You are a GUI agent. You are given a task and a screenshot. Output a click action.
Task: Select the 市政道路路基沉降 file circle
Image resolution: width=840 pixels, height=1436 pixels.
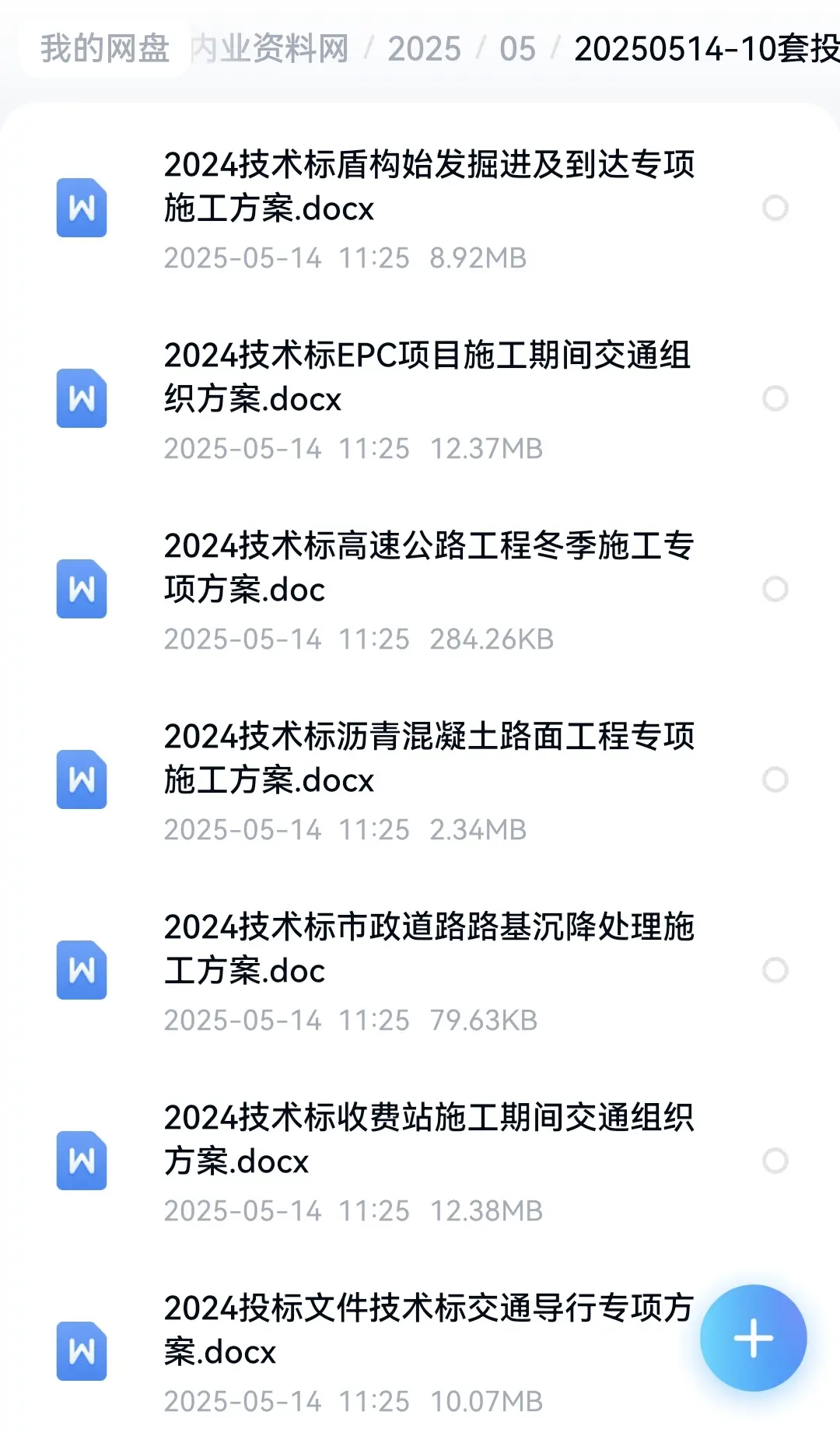pos(775,970)
